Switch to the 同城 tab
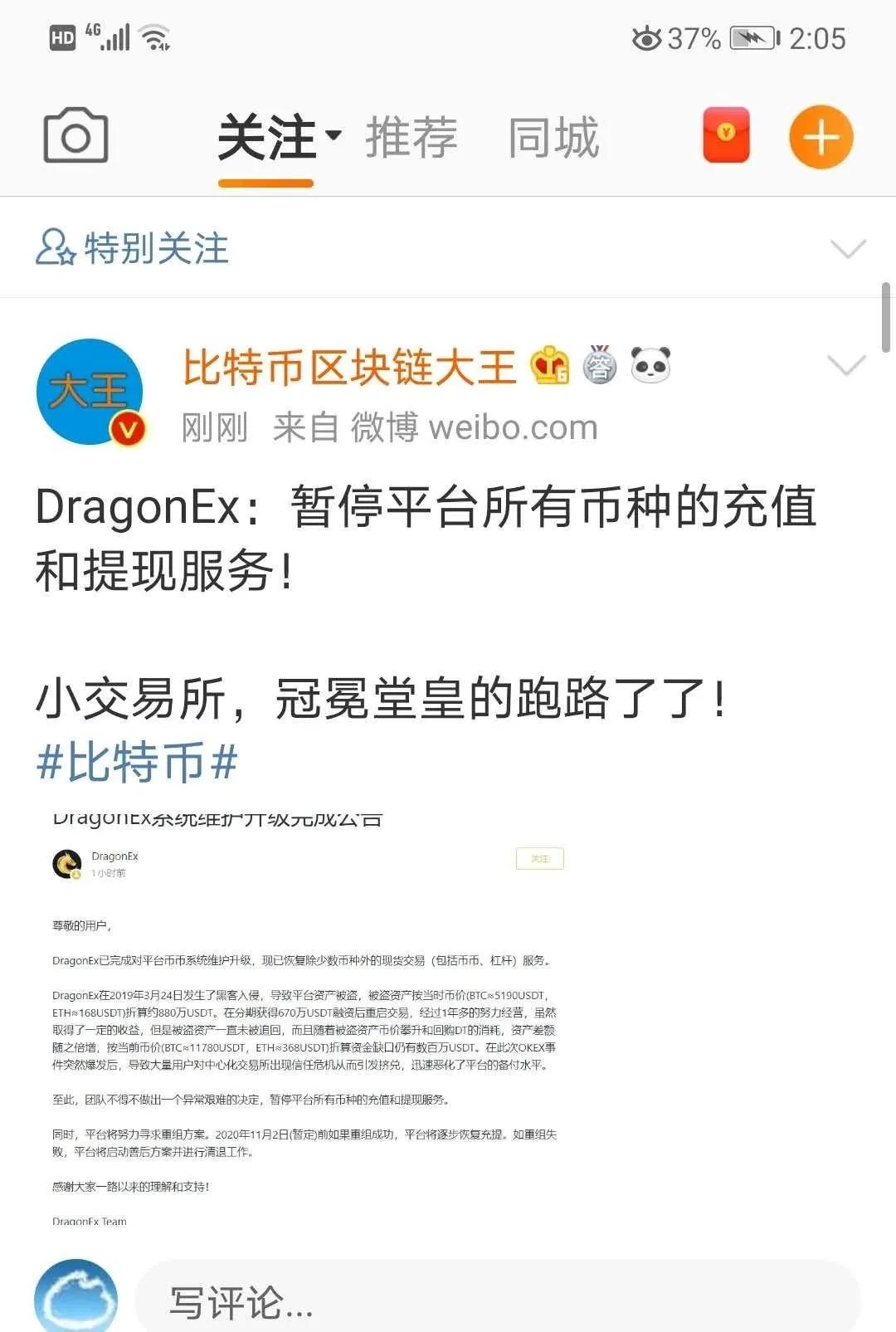The width and height of the screenshot is (896, 1332). 553,138
